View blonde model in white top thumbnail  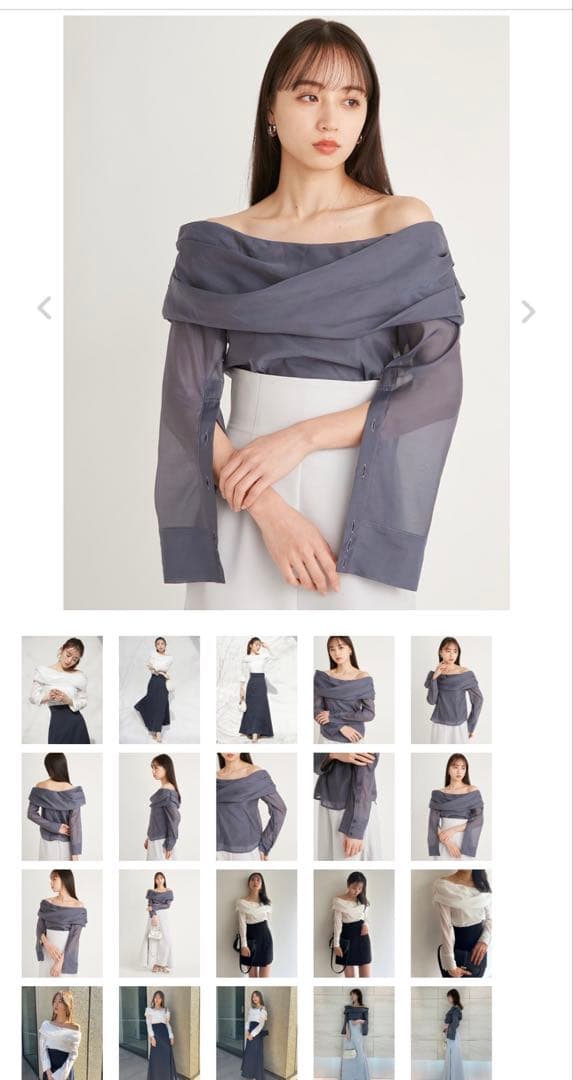pyautogui.click(x=62, y=1033)
